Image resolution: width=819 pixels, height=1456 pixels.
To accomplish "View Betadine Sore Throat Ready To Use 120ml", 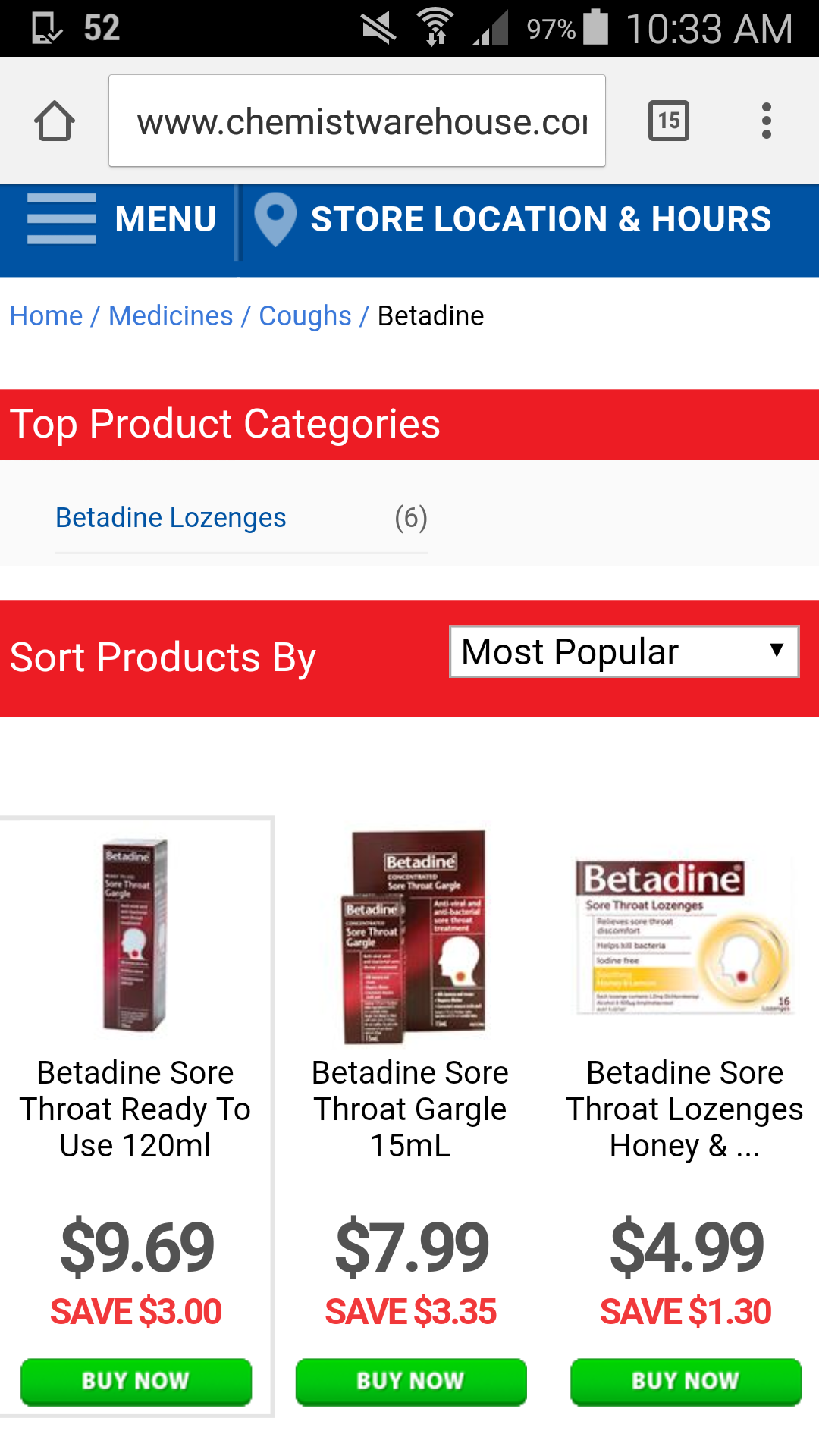I will (x=135, y=1109).
